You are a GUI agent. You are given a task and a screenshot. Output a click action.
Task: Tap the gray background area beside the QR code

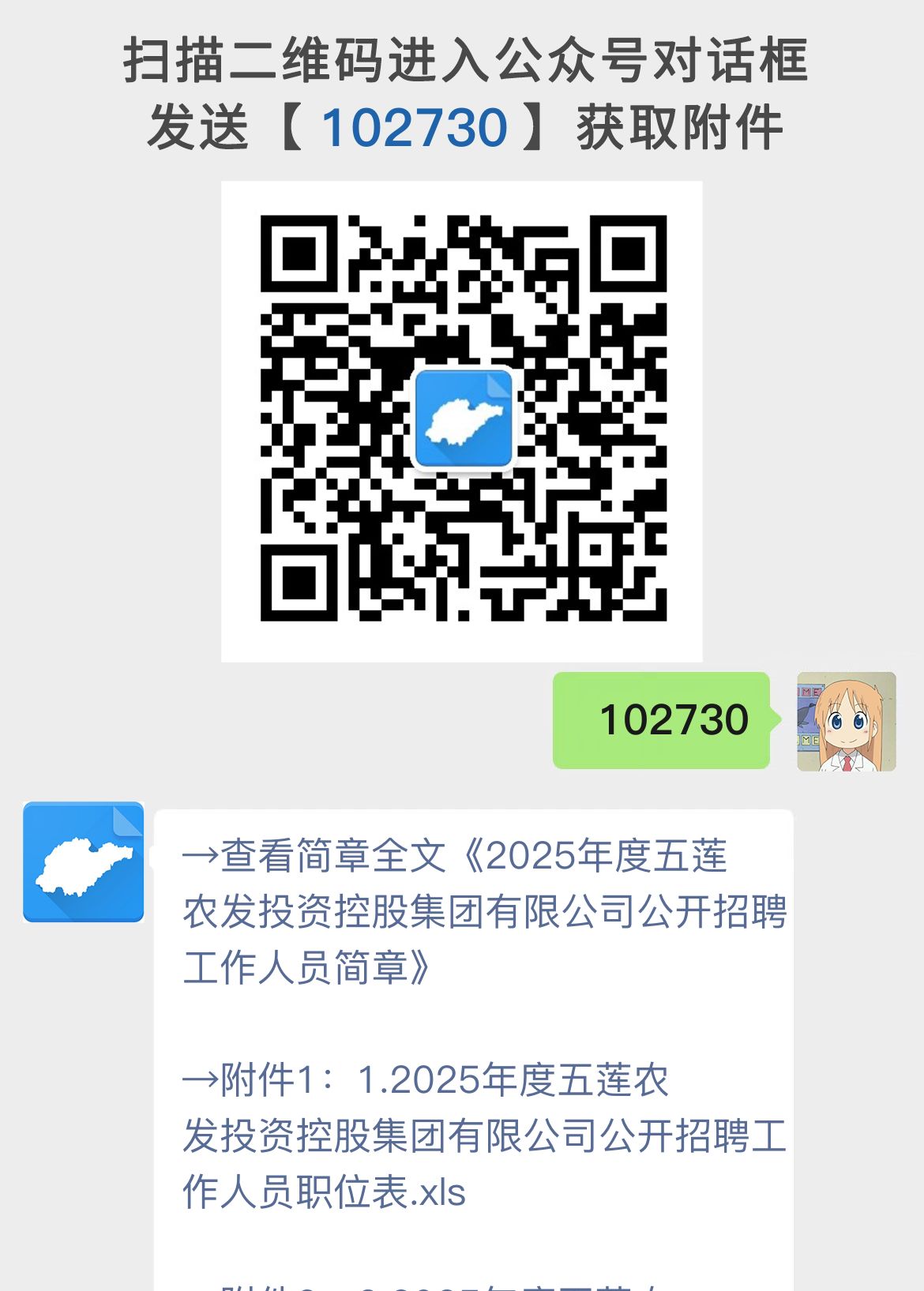[x=111, y=418]
